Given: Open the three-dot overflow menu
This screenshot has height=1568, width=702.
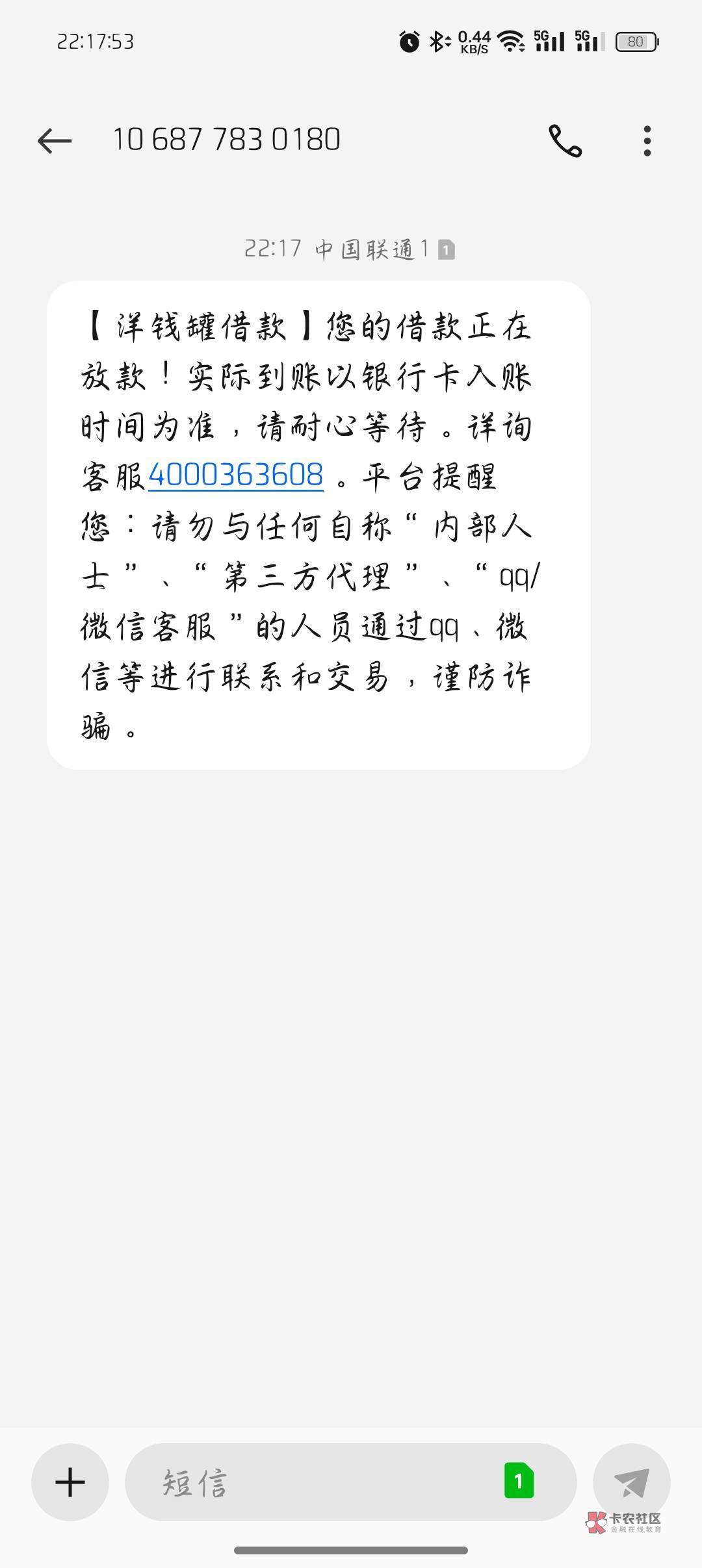Looking at the screenshot, I should click(x=647, y=140).
